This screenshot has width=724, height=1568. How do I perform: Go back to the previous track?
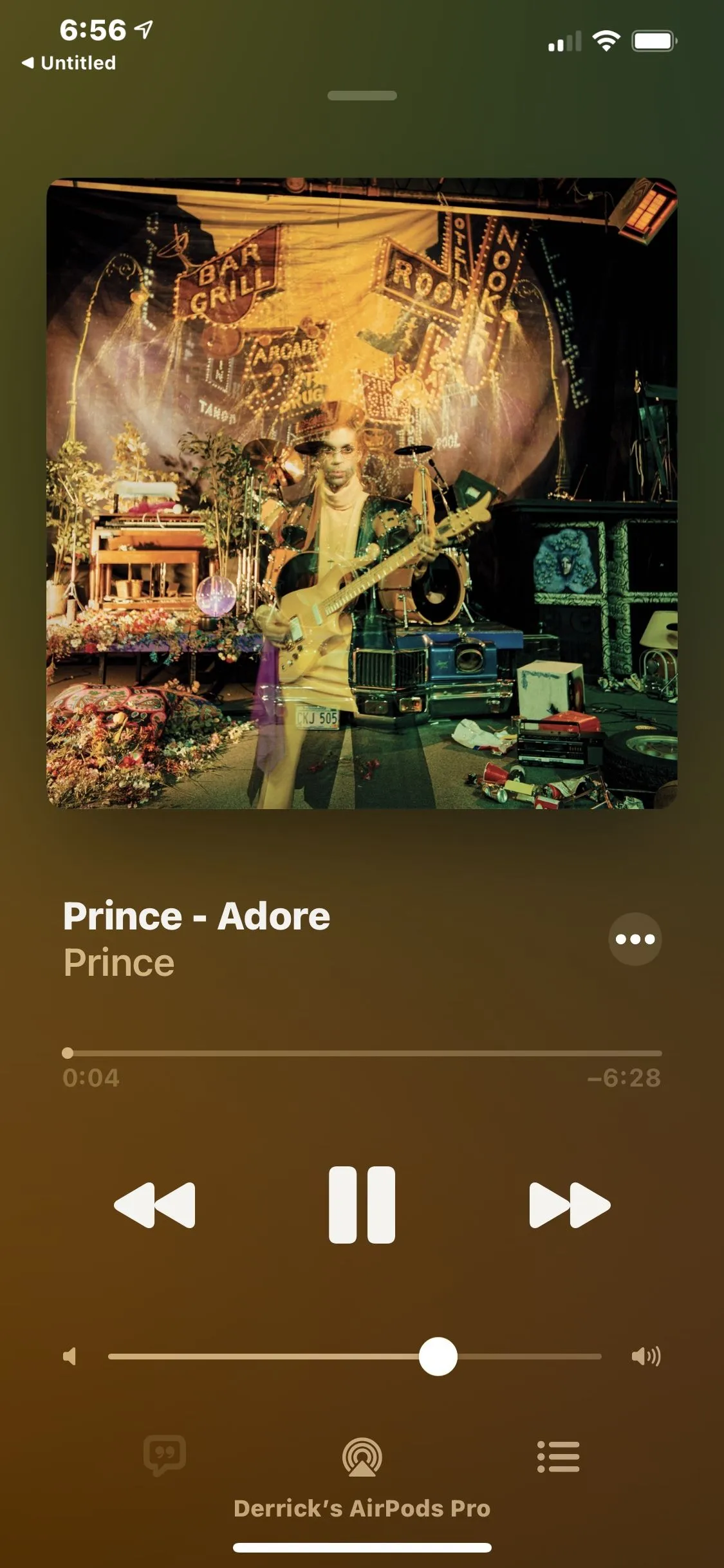point(154,1204)
